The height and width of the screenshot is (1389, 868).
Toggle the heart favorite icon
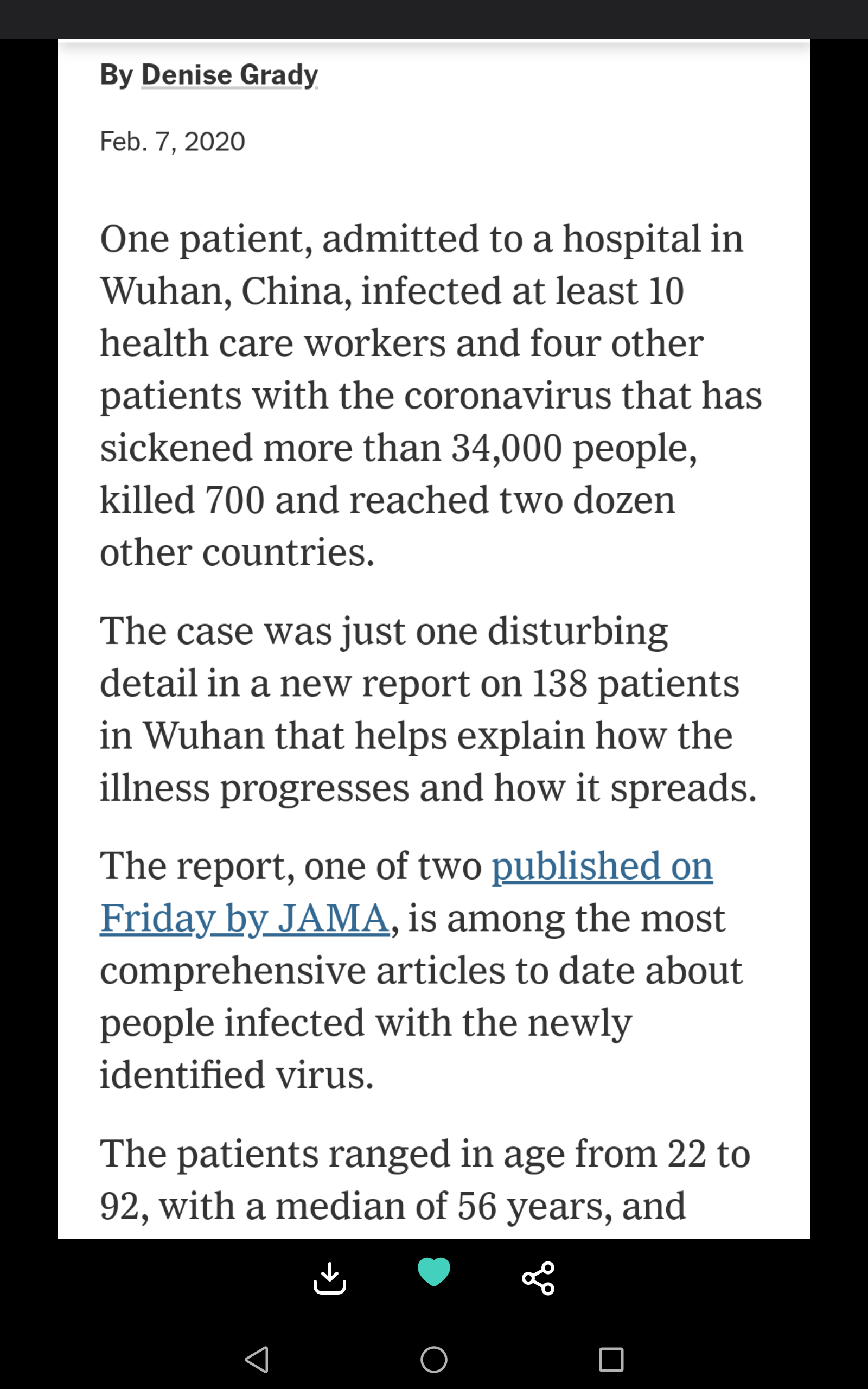[x=434, y=1272]
